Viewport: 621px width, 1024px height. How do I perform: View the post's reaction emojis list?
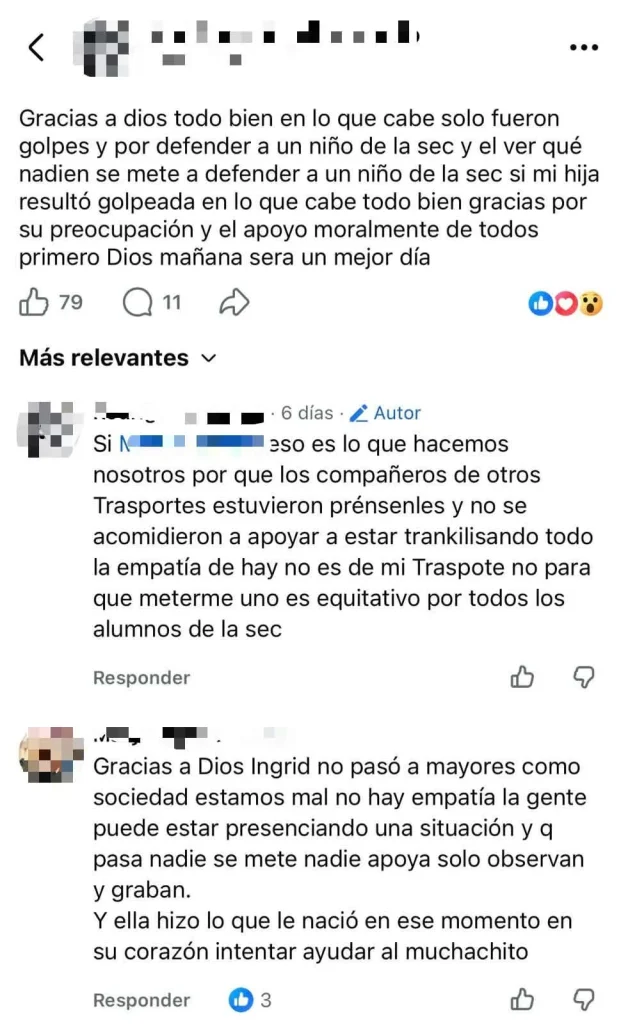coord(565,302)
